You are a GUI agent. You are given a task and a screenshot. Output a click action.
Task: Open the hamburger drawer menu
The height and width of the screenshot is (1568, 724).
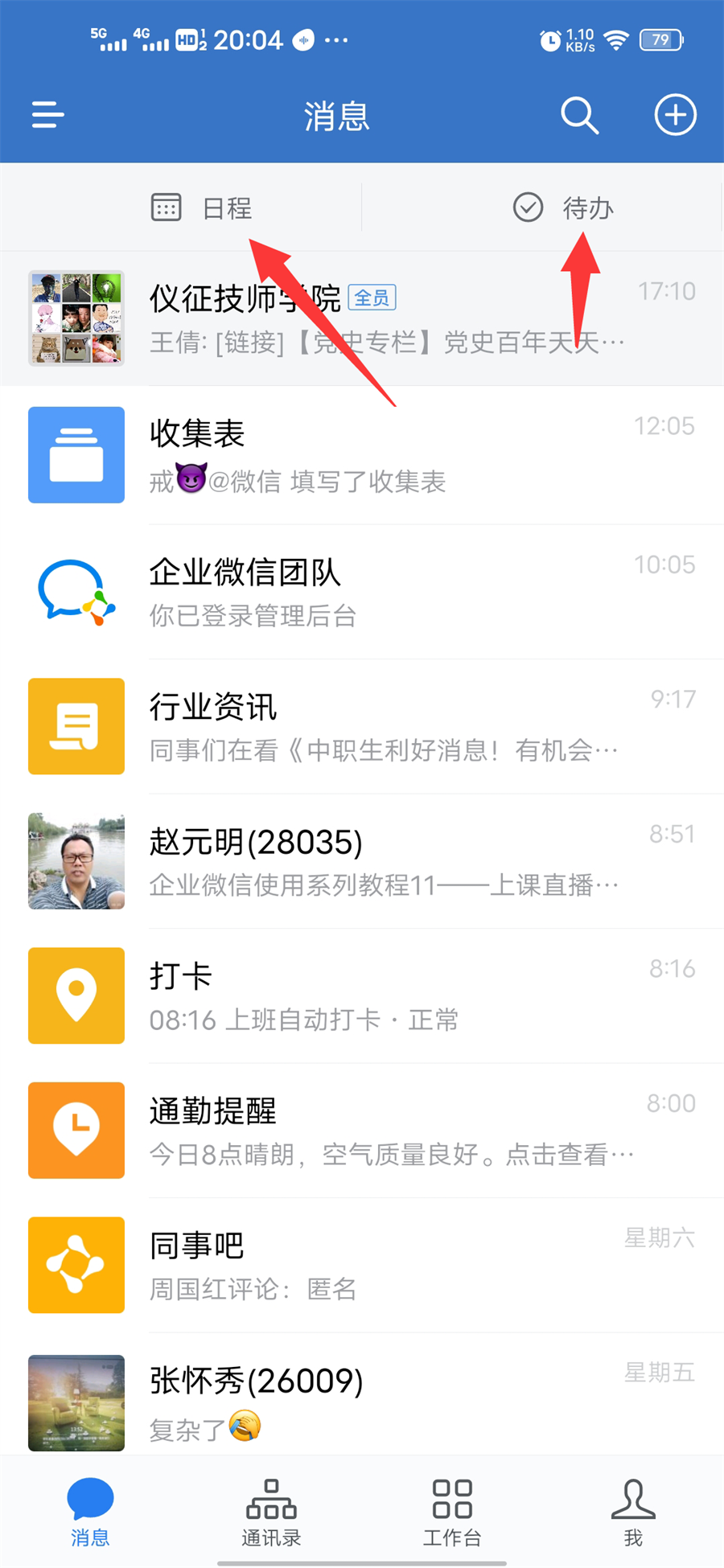pos(47,115)
